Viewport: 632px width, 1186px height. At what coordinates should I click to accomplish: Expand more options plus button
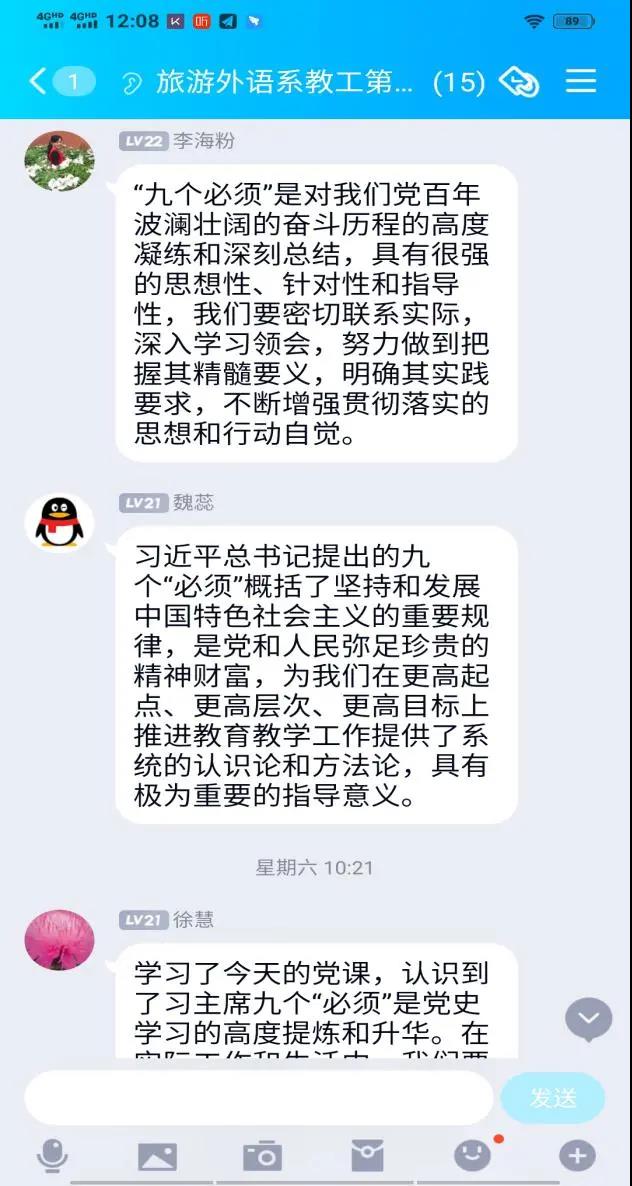(x=577, y=1156)
